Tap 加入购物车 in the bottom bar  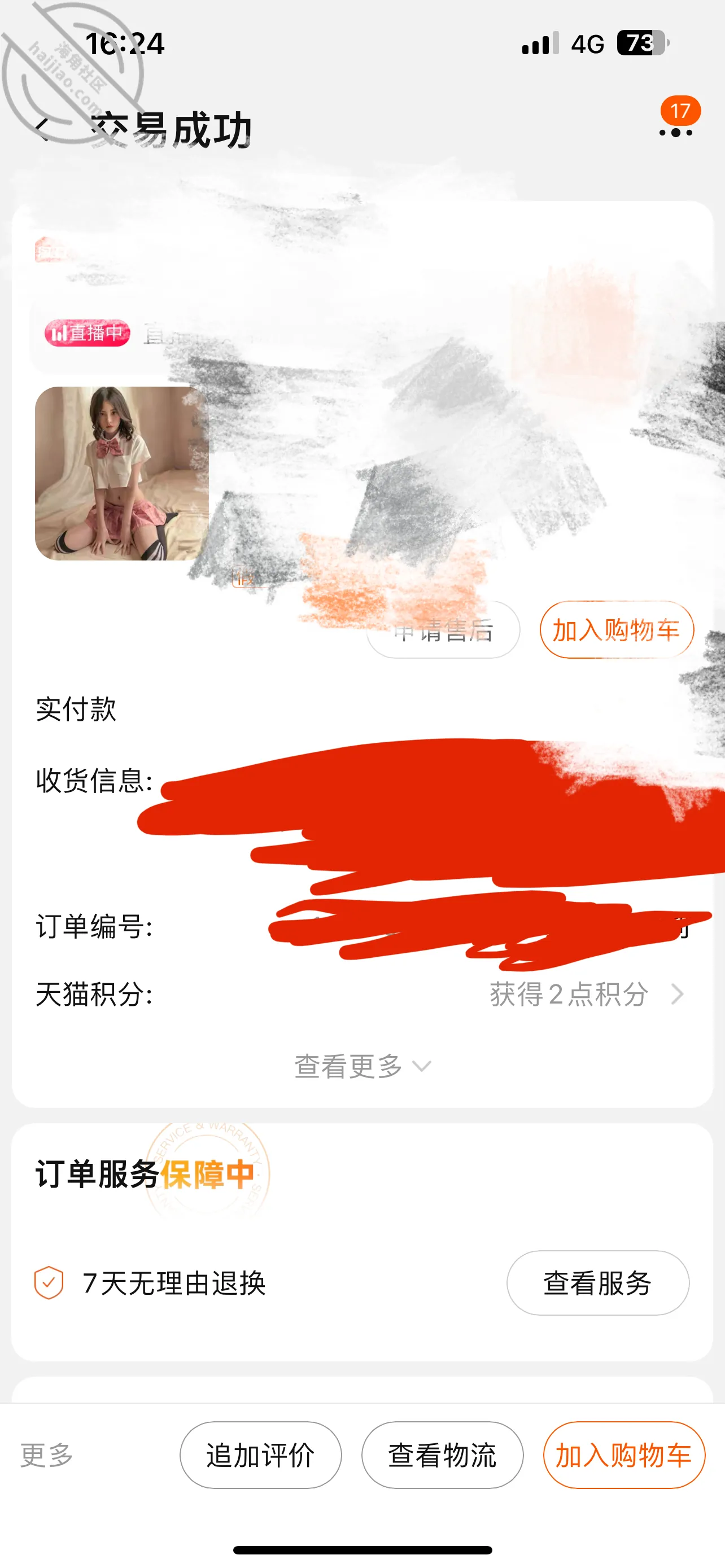624,1455
